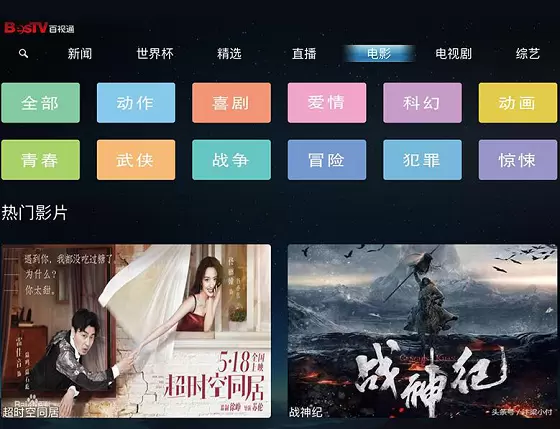Open the 科幻 genre tile
The width and height of the screenshot is (560, 429).
click(x=422, y=103)
